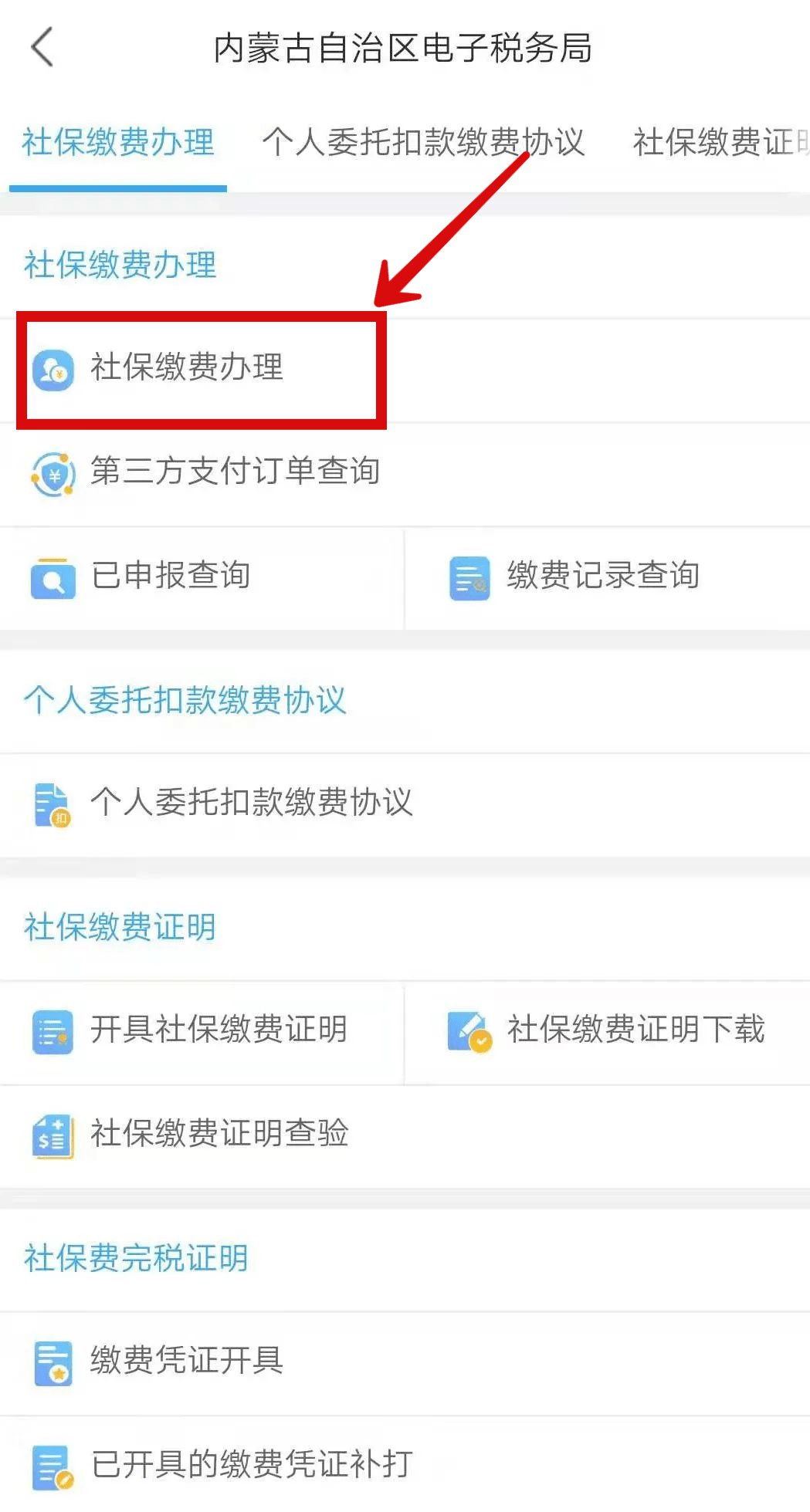Image resolution: width=810 pixels, height=1512 pixels.
Task: Open 已申报查询
Action: click(170, 576)
